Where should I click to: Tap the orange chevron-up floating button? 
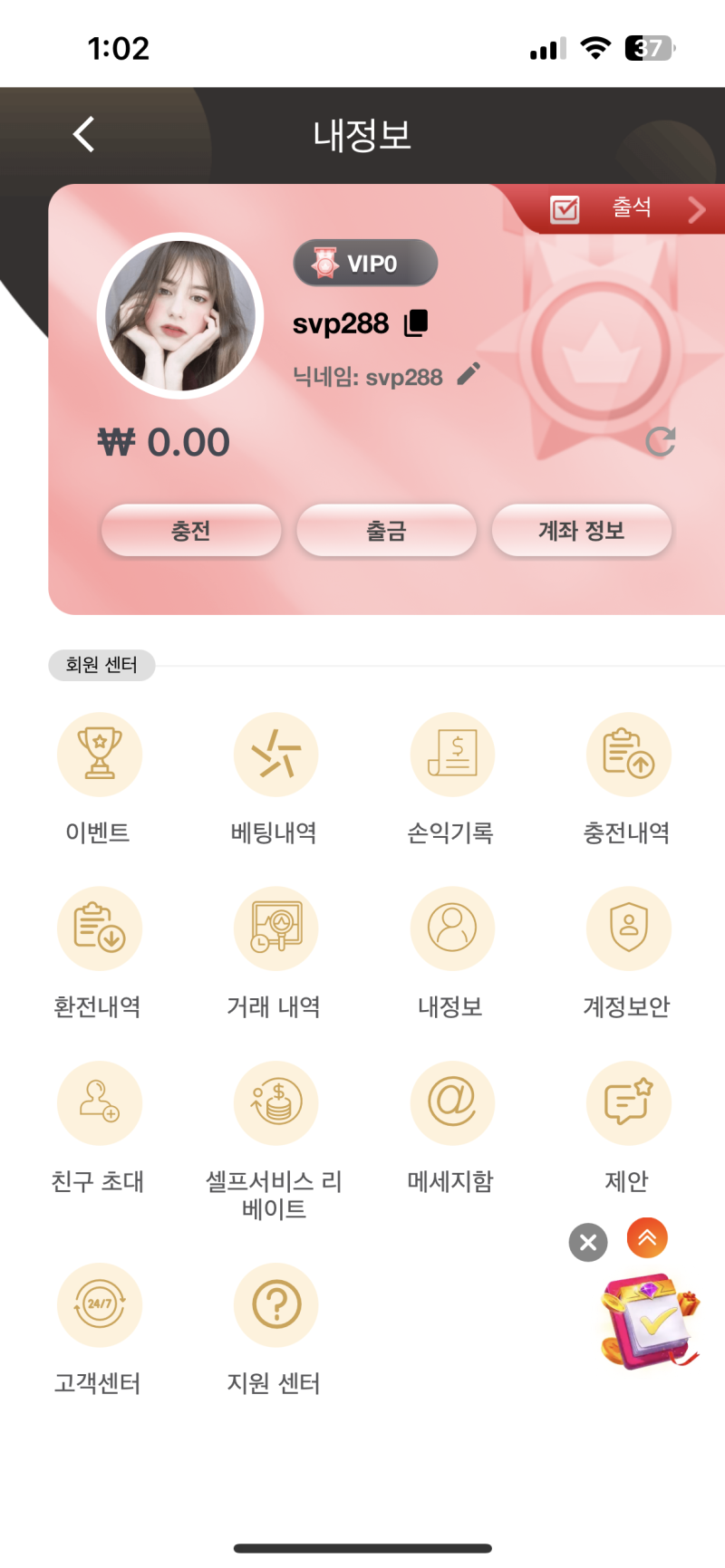point(646,1237)
